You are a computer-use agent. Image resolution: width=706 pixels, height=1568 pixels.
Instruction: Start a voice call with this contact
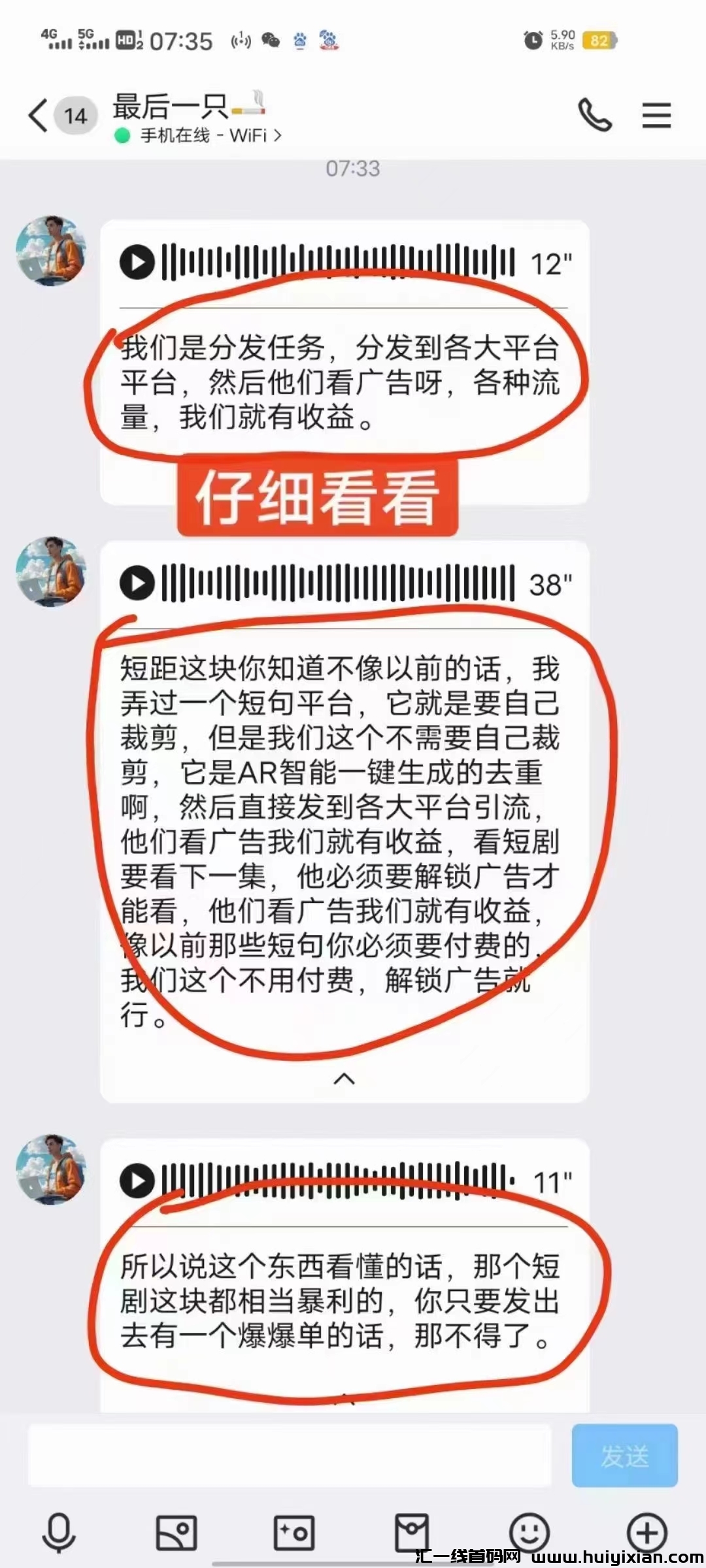pos(595,116)
